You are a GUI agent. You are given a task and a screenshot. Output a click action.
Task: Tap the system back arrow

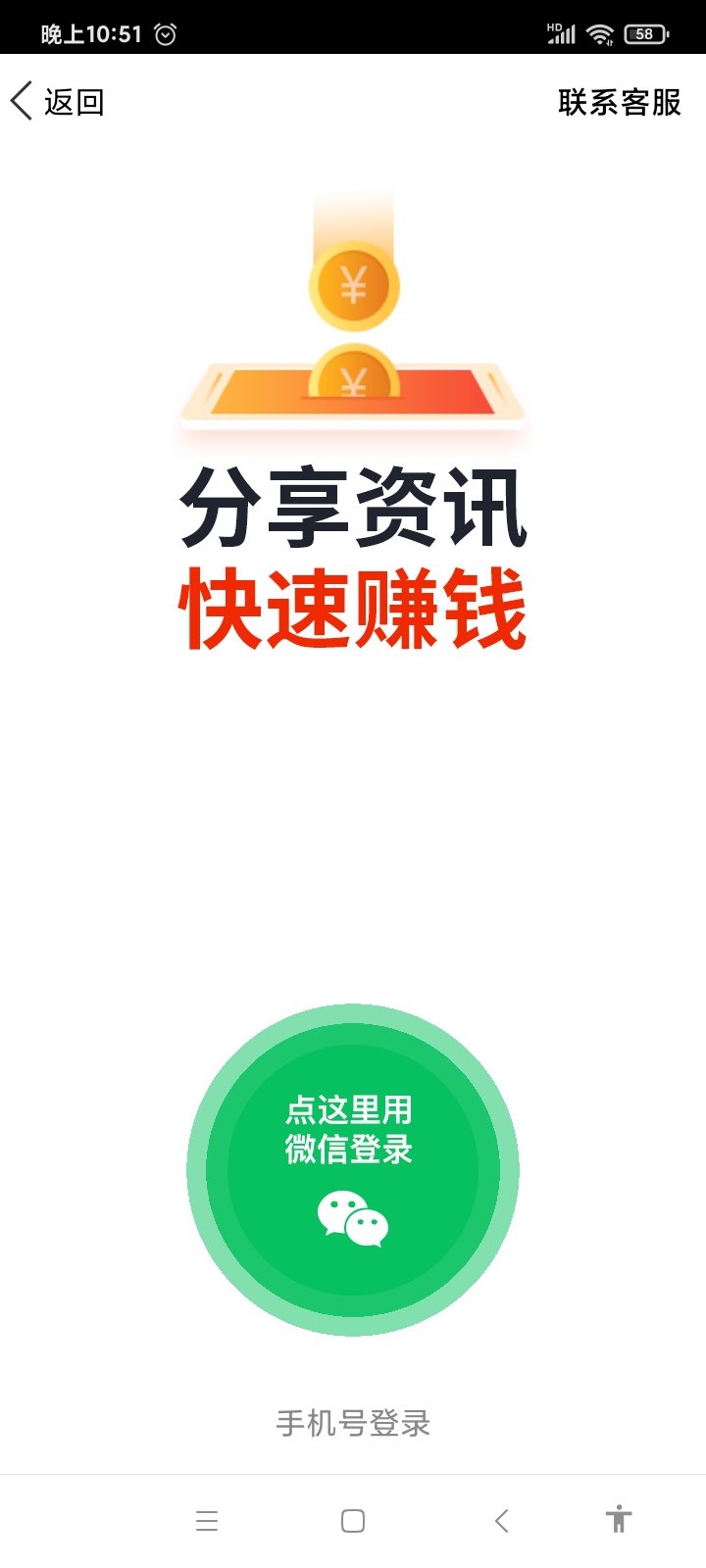point(501,1521)
